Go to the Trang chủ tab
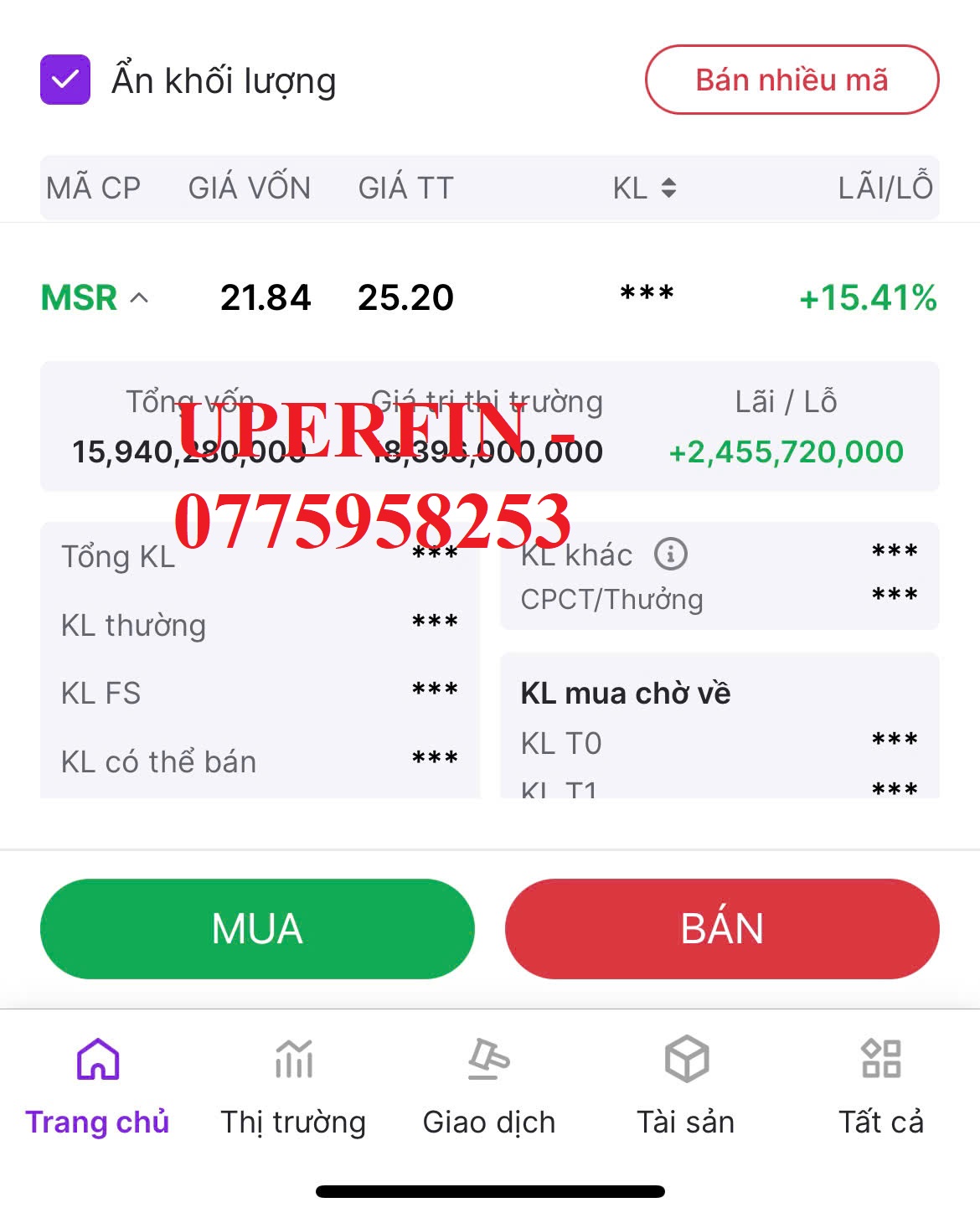Image resolution: width=980 pixels, height=1218 pixels. [x=98, y=1086]
